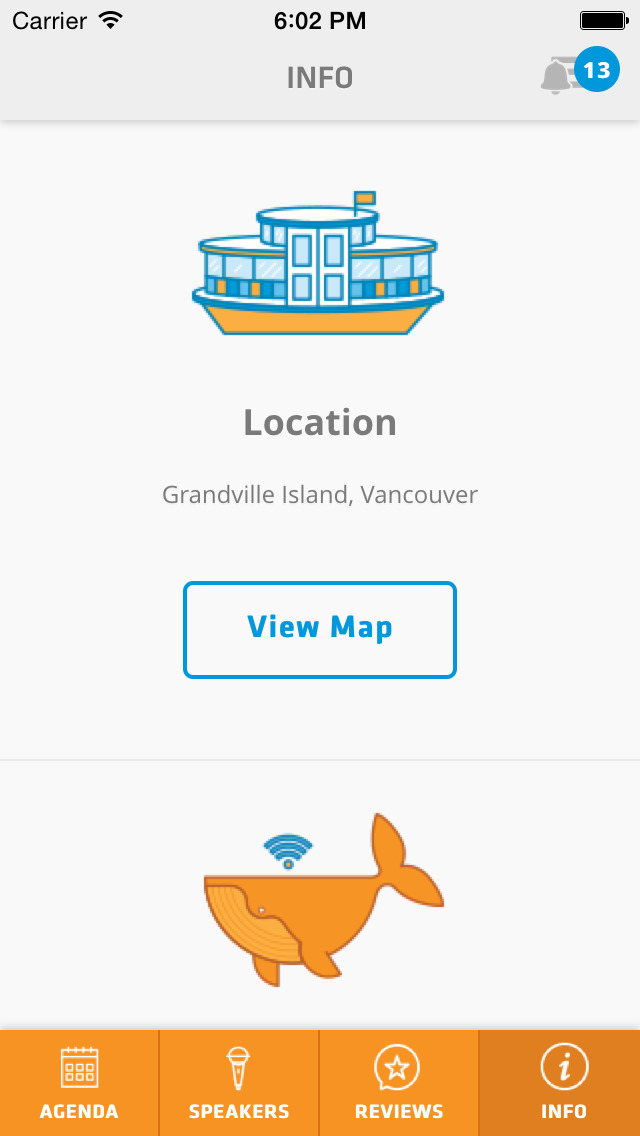The image size is (640, 1136).
Task: Switch to the Agenda tab
Action: pyautogui.click(x=79, y=1083)
